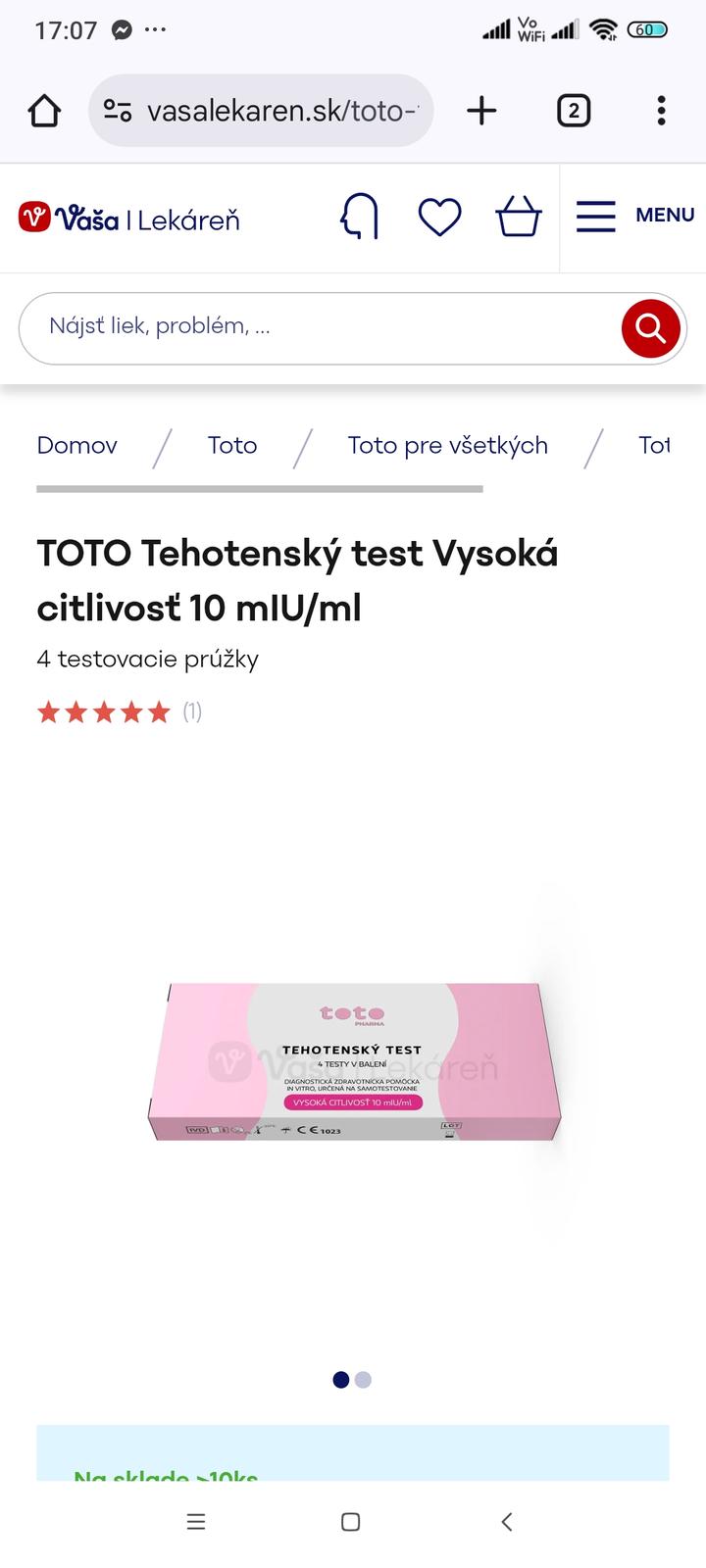The image size is (706, 1568).
Task: Show the open tabs switcher
Action: (x=574, y=111)
